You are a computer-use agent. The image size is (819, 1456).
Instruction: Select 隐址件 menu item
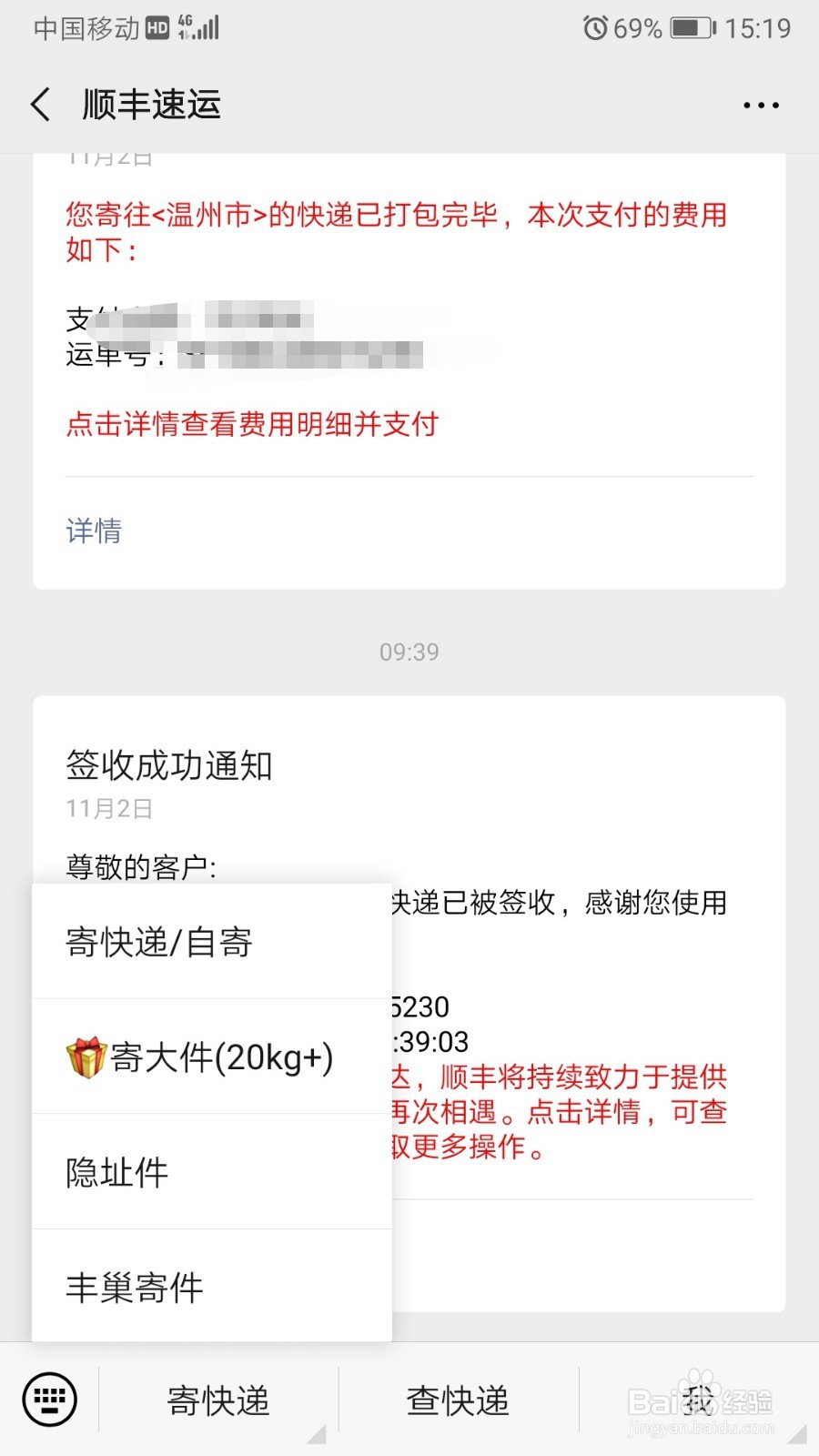[x=212, y=1172]
